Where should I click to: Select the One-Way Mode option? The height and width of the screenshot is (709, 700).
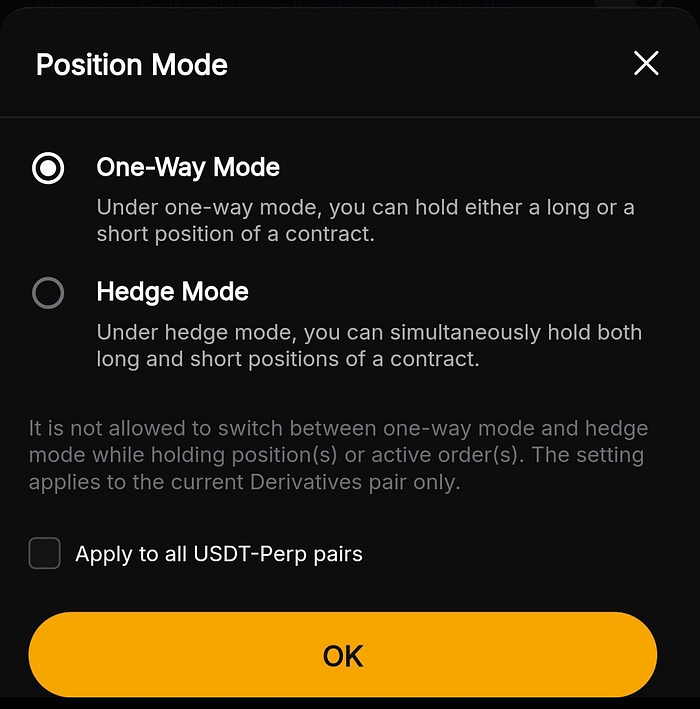tap(48, 168)
